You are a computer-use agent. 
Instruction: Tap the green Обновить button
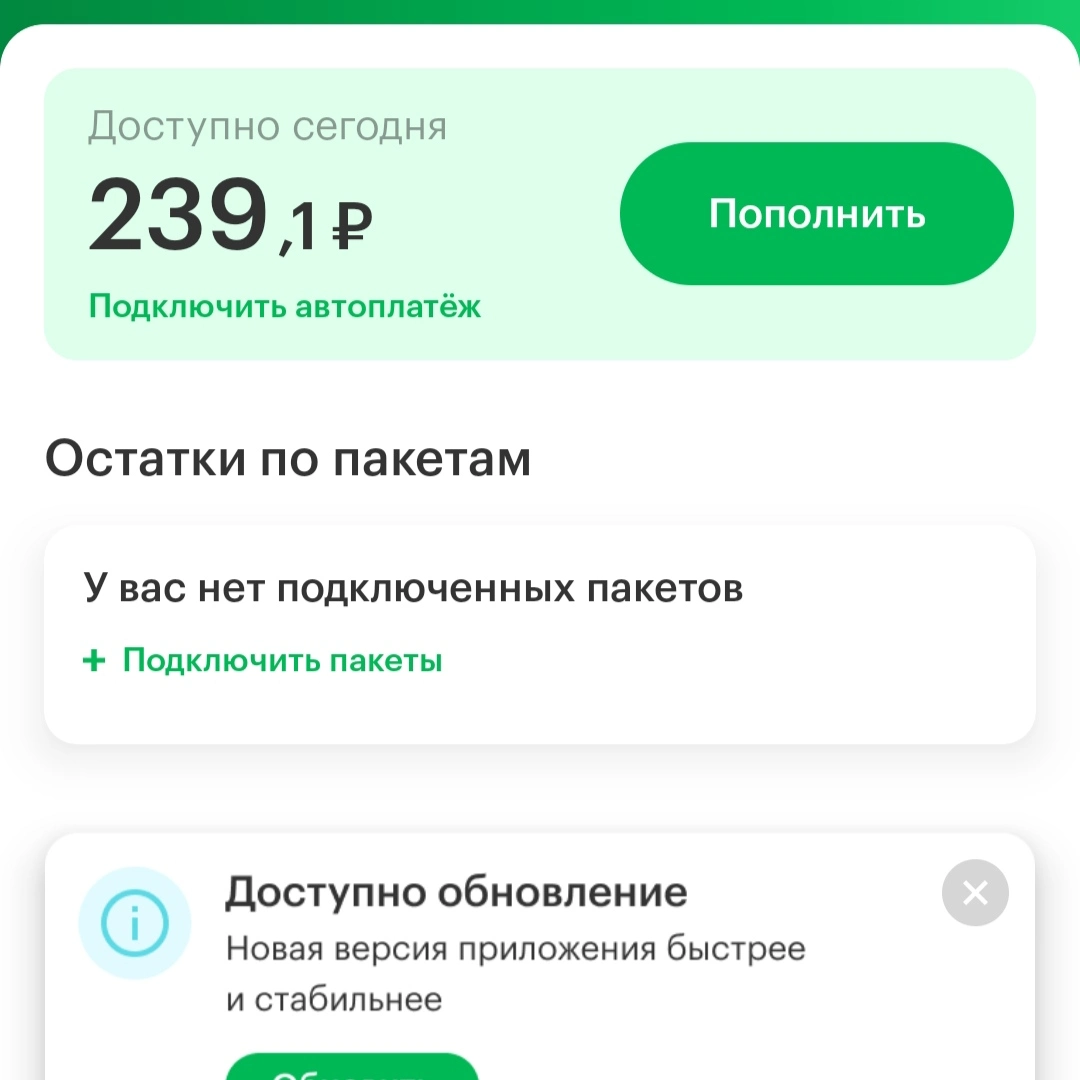352,1067
